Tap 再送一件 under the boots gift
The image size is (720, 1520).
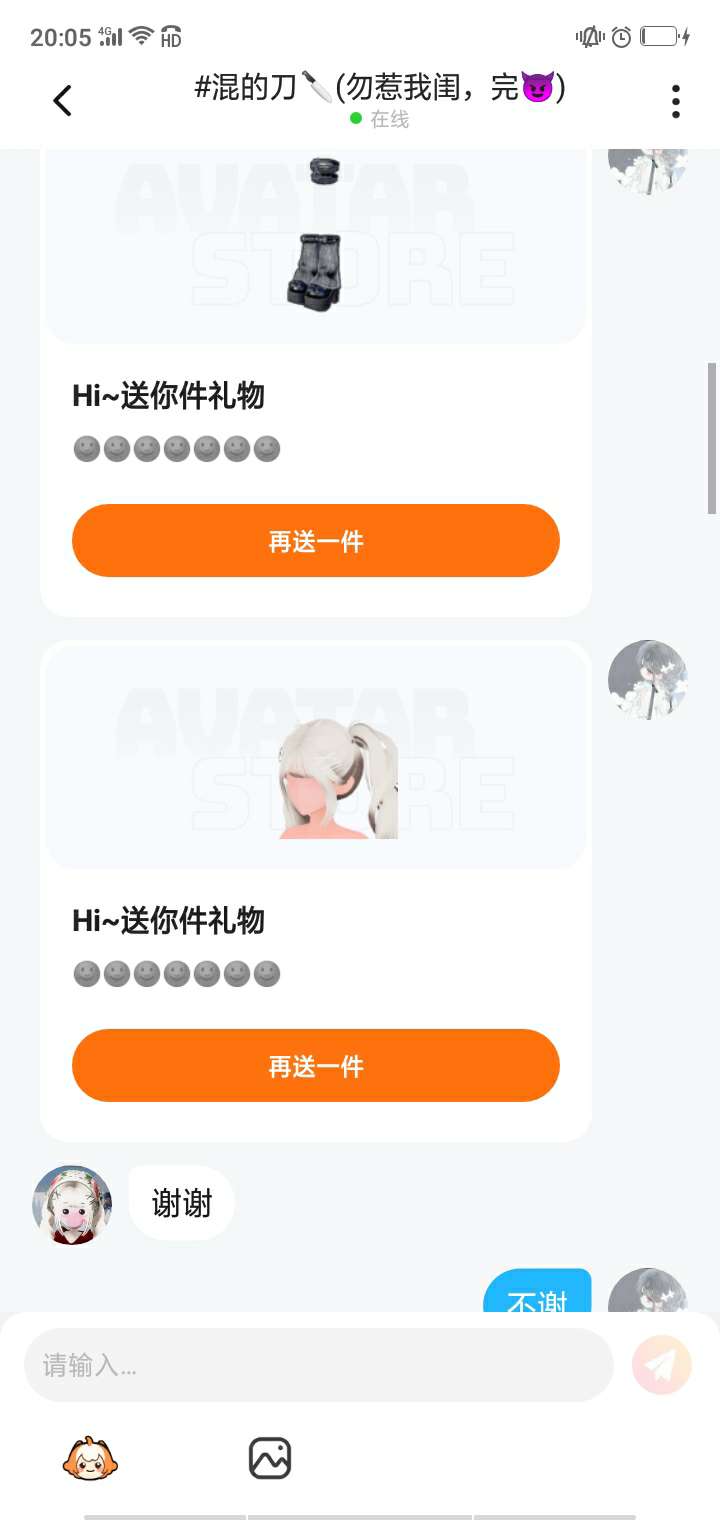[x=315, y=541]
